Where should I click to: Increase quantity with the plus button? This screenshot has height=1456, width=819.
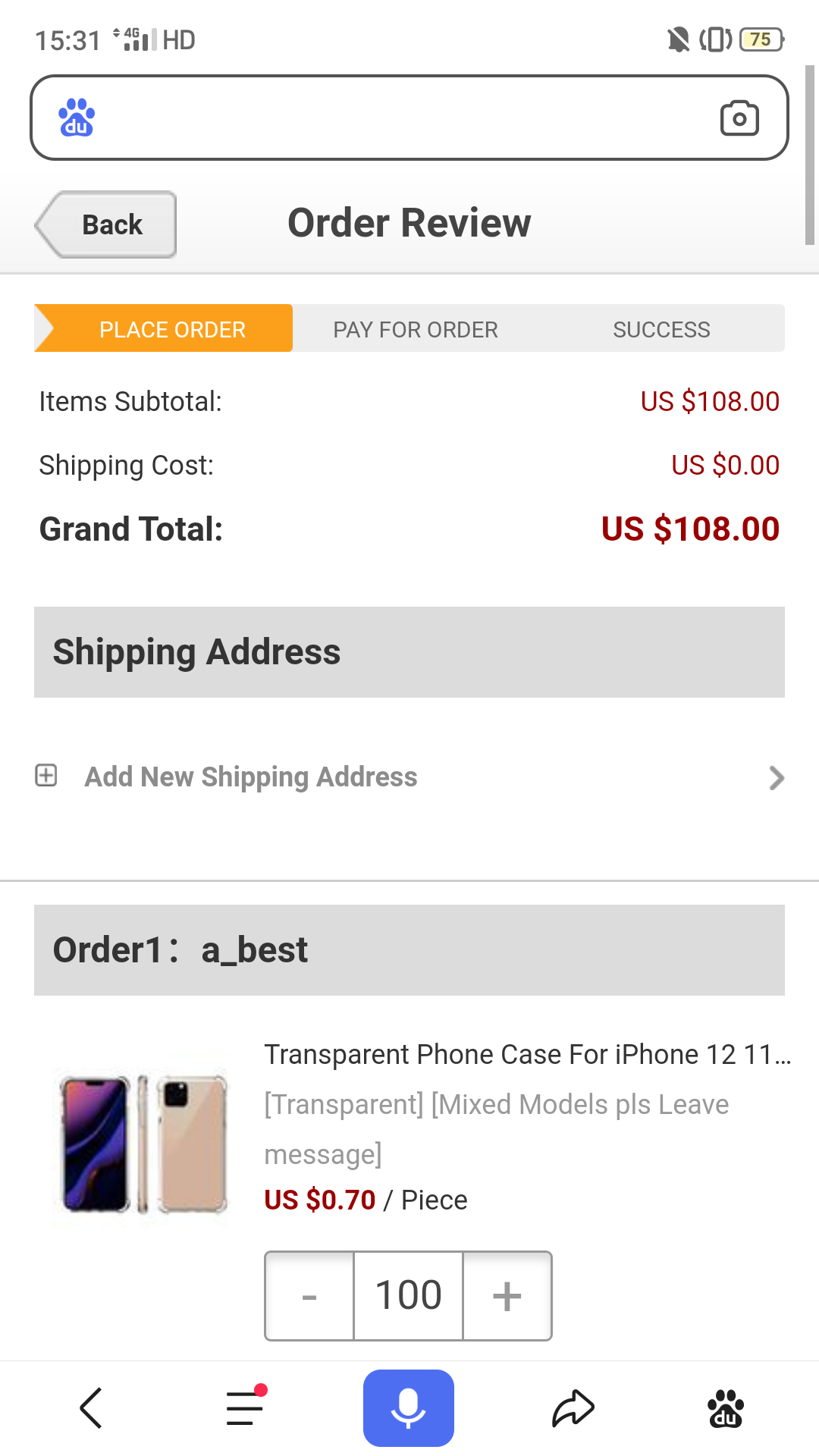coord(507,1296)
